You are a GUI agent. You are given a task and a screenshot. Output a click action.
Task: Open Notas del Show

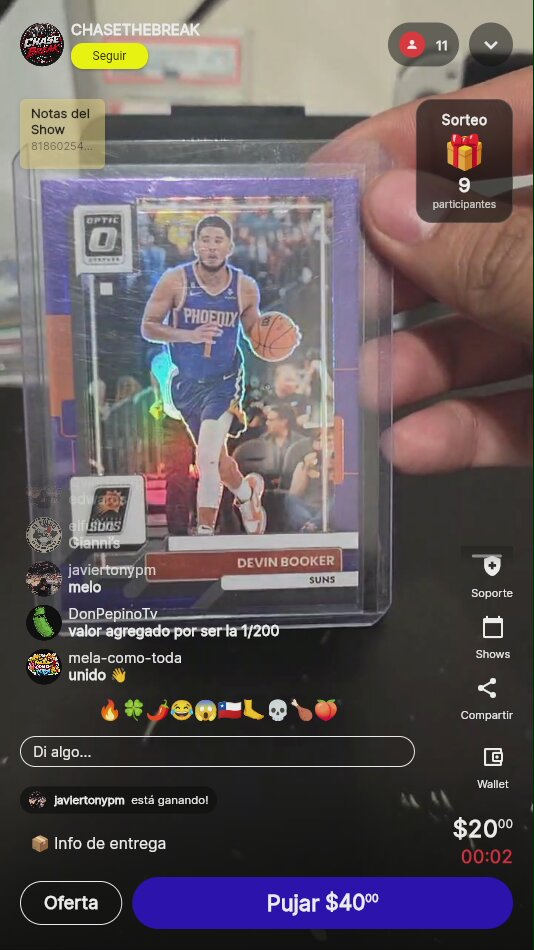click(62, 133)
